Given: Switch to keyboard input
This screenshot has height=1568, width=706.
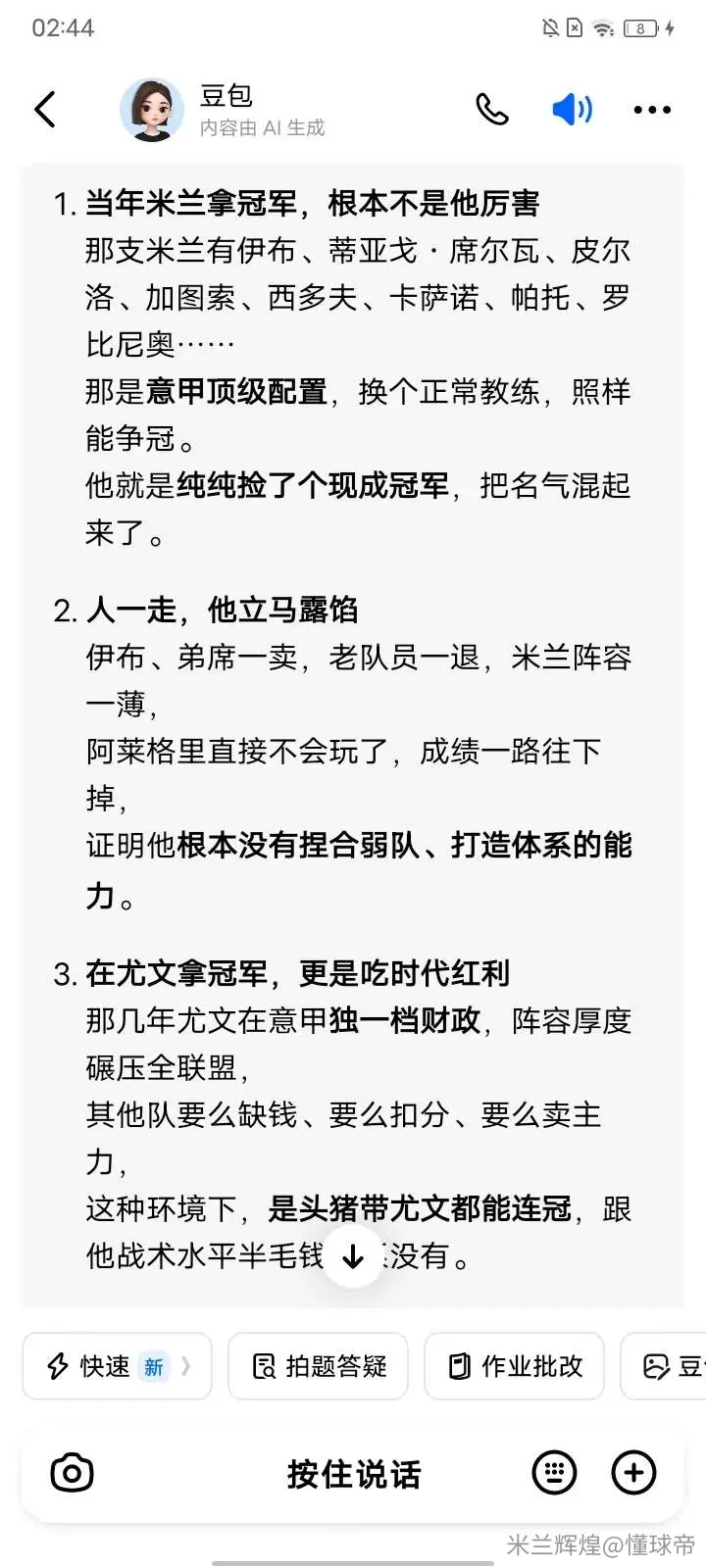Looking at the screenshot, I should pyautogui.click(x=554, y=1473).
